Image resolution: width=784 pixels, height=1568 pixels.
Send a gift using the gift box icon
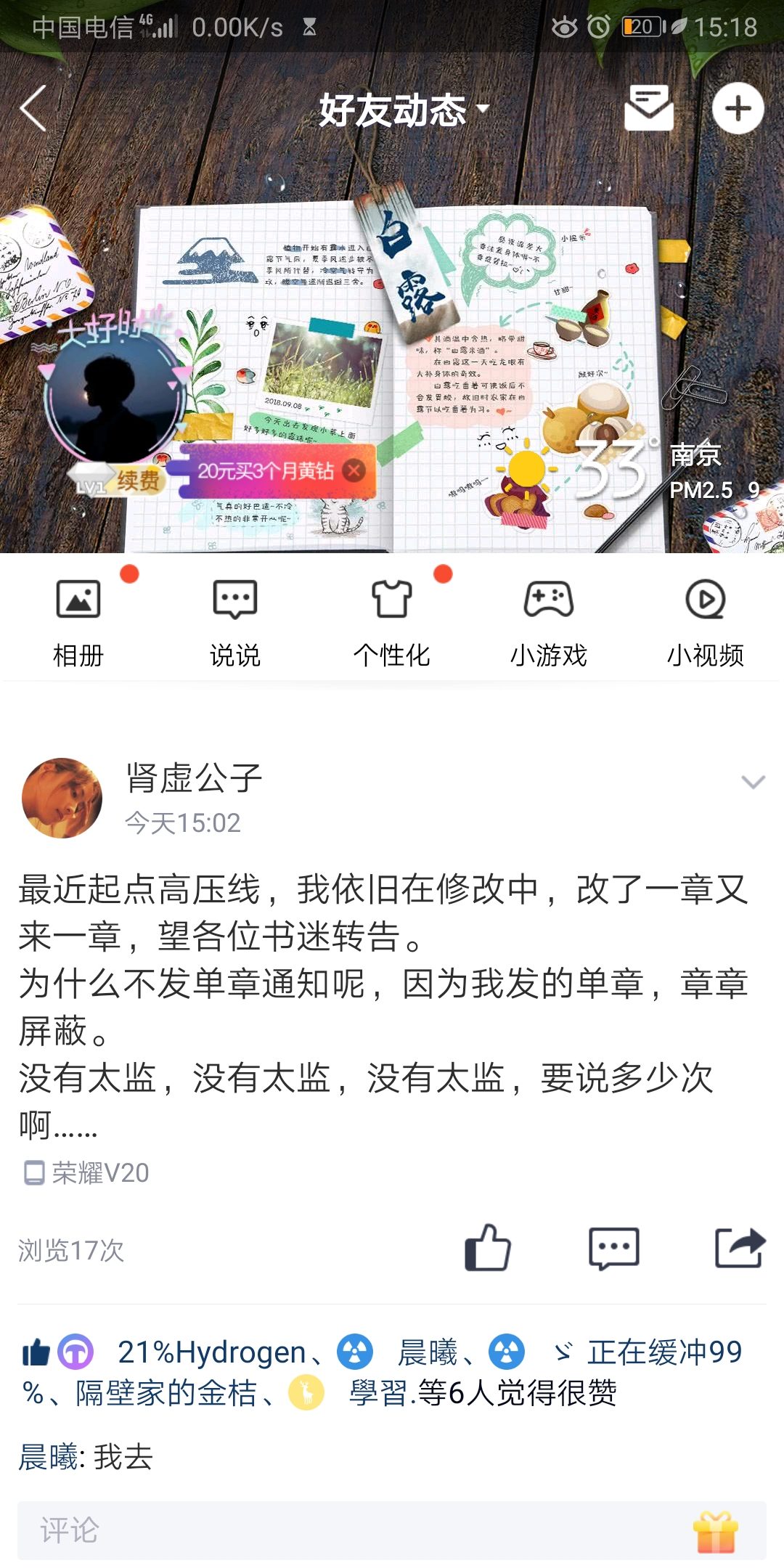[716, 1531]
